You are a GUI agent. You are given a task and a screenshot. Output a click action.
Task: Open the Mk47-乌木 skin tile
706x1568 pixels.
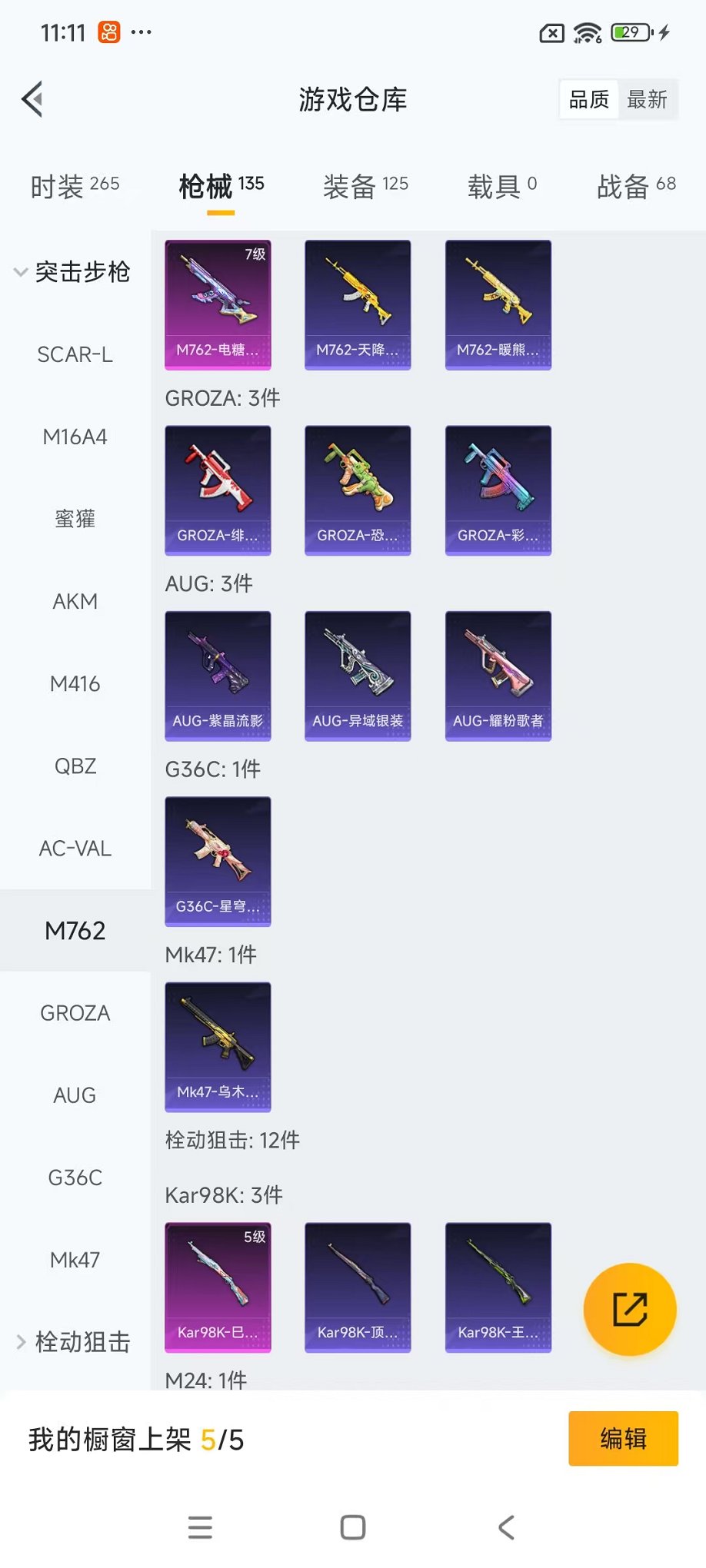click(x=218, y=1047)
